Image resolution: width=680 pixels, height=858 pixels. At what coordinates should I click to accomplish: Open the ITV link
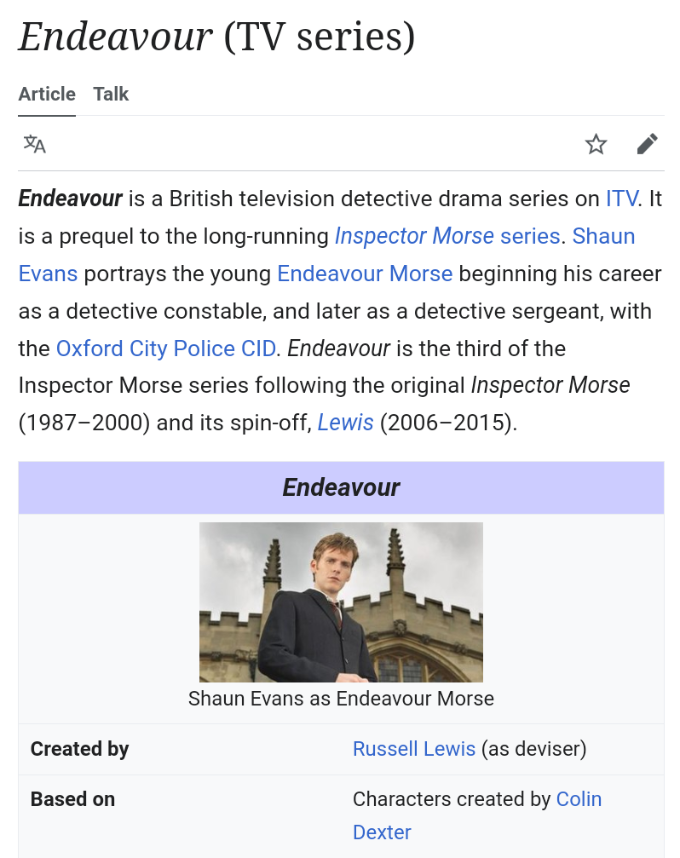coord(621,198)
